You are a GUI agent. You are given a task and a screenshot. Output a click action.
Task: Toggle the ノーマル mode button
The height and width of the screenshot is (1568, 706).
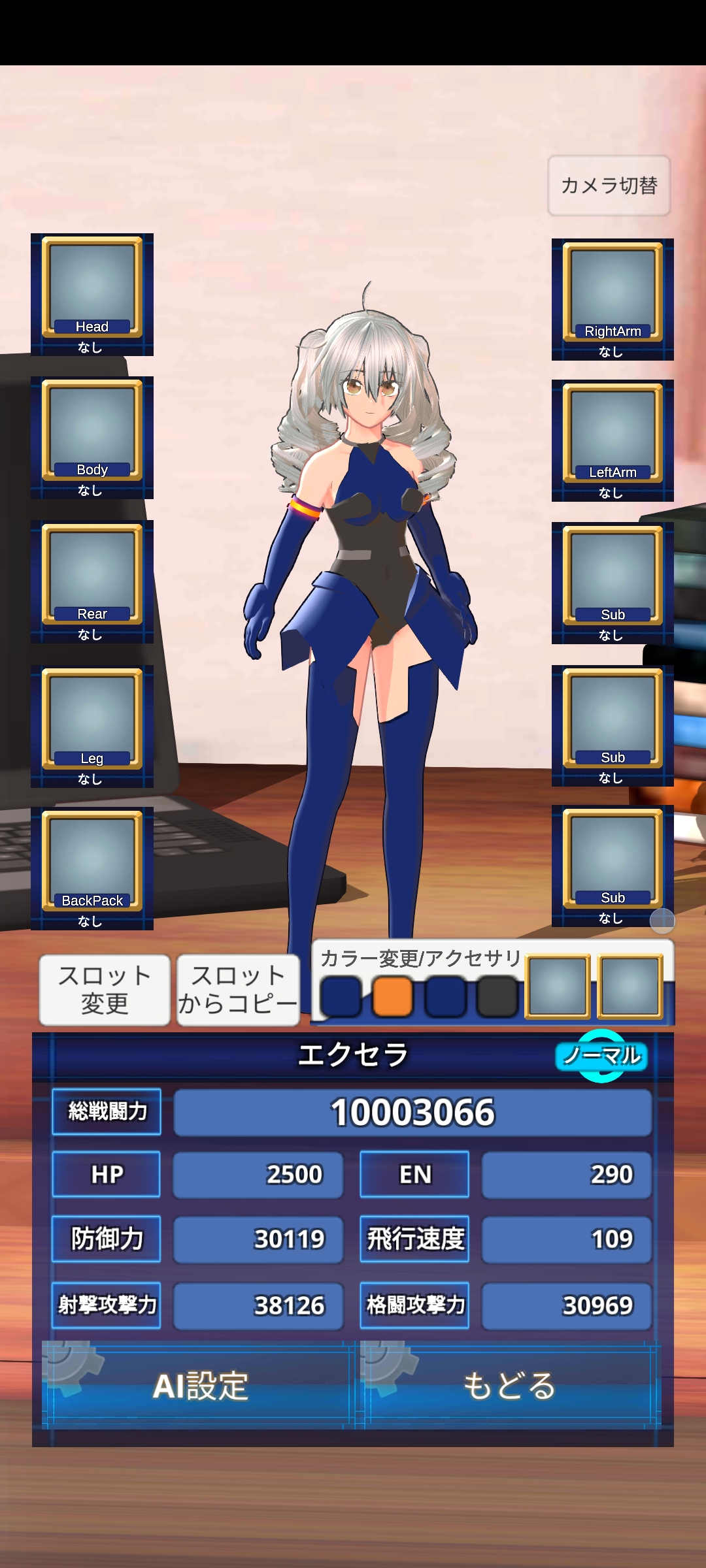(x=601, y=1056)
